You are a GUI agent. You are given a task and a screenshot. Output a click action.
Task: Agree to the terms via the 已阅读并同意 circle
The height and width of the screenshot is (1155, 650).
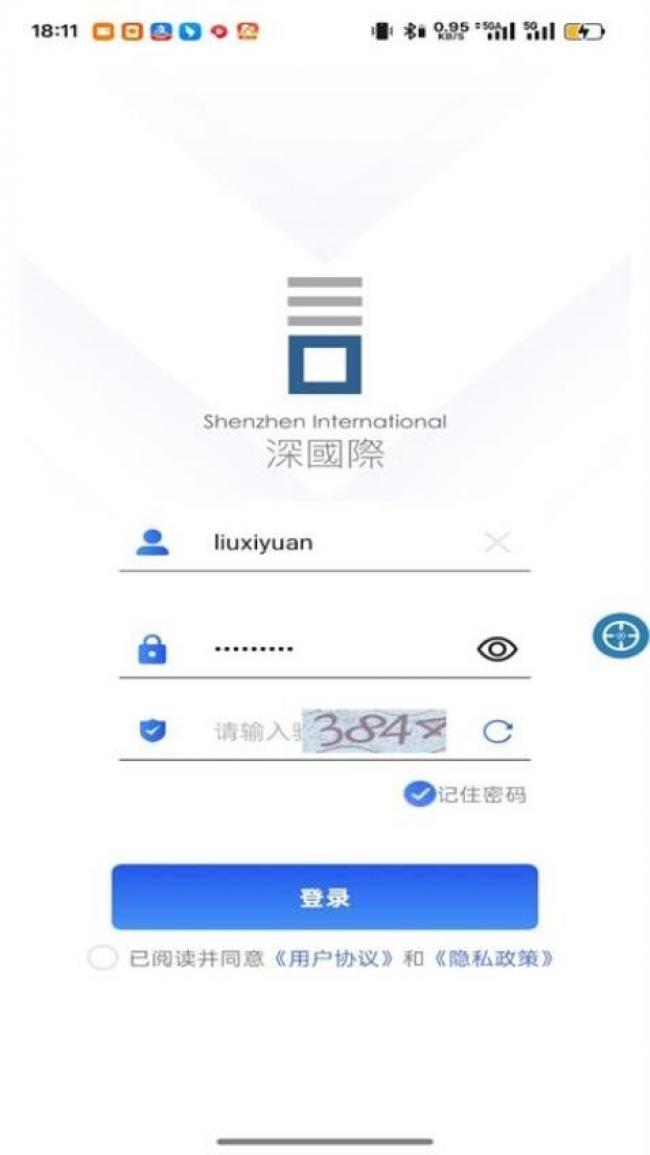coord(103,958)
